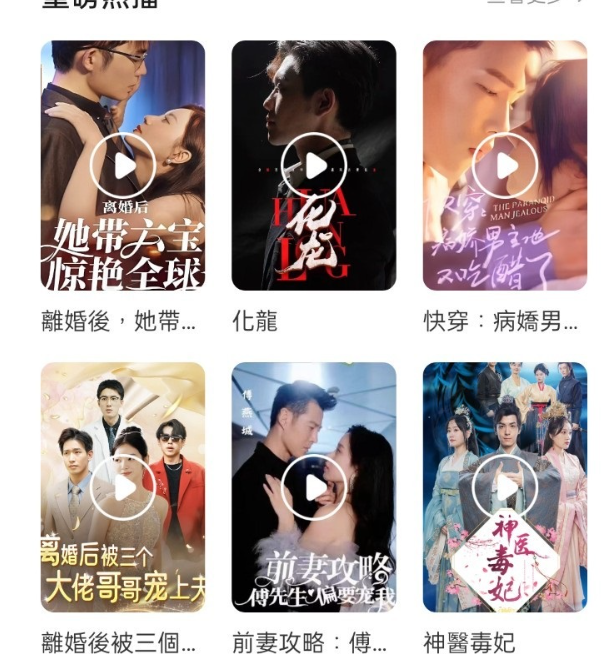Image resolution: width=605 pixels, height=672 pixels.
Task: Watch 離婚後被三個大佬哥哥寵上天
Action: pyautogui.click(x=123, y=487)
